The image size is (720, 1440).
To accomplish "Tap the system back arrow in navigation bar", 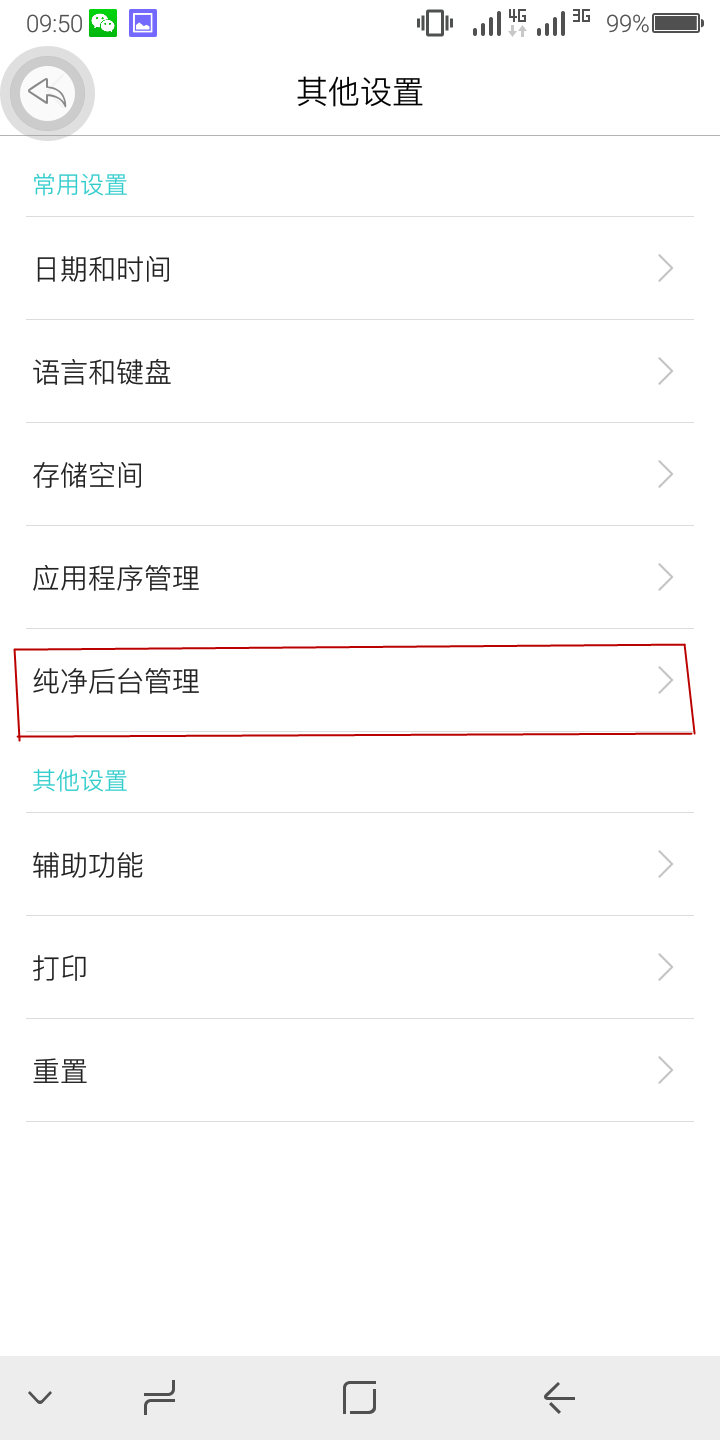I will 559,1397.
